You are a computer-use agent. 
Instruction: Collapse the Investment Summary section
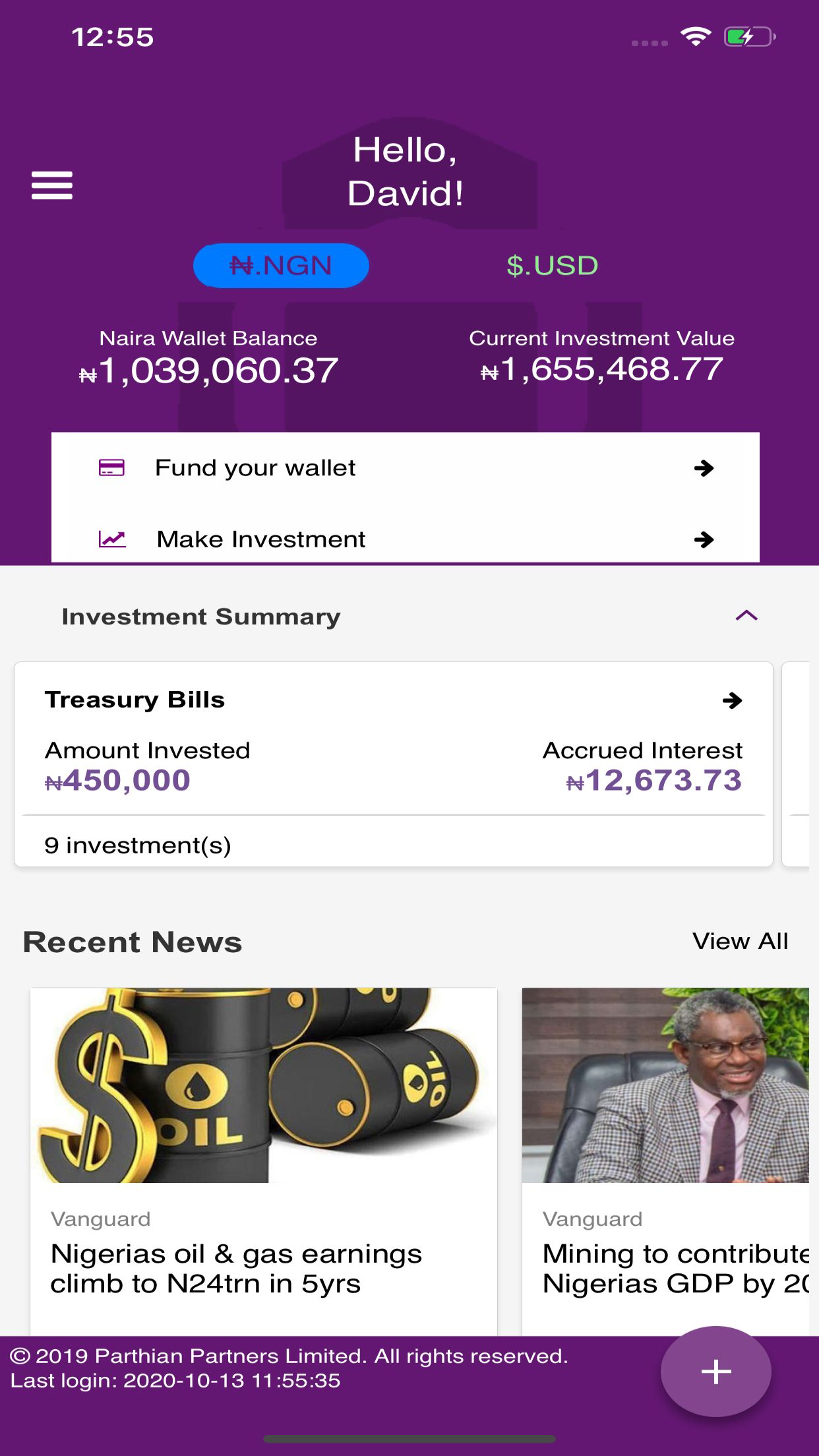[x=746, y=616]
